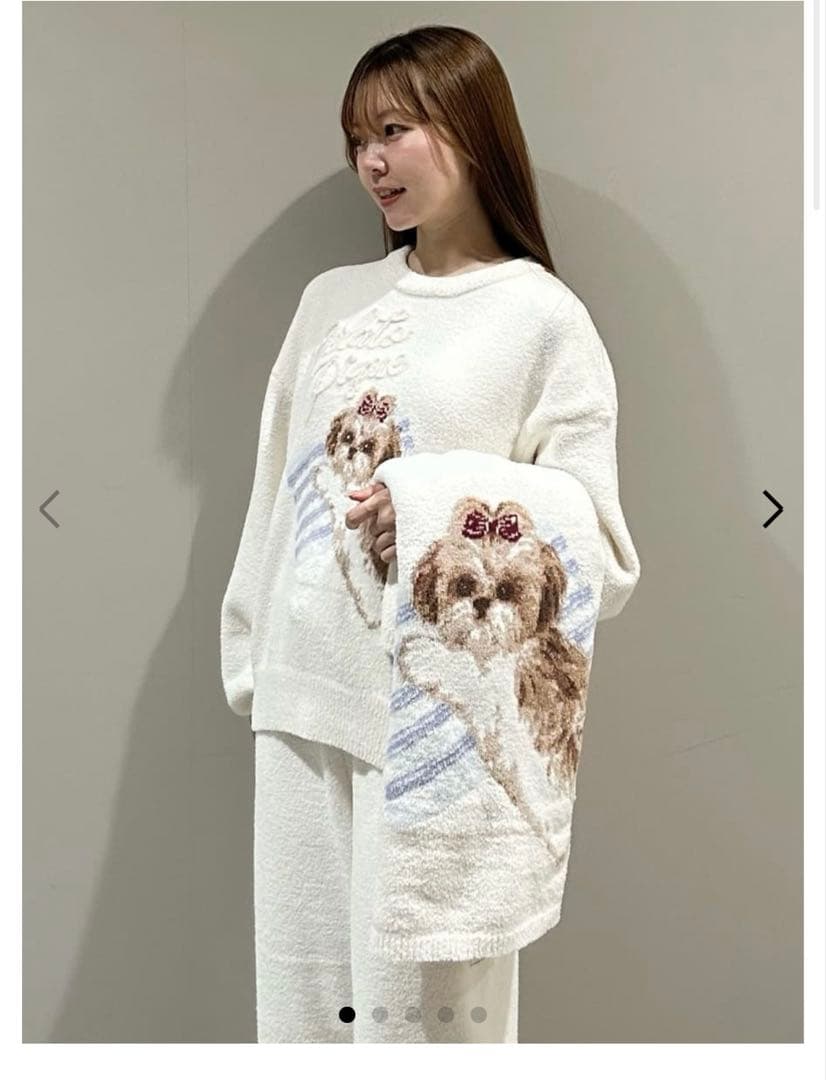
Task: Jump to the second photo dot
Action: [380, 1014]
